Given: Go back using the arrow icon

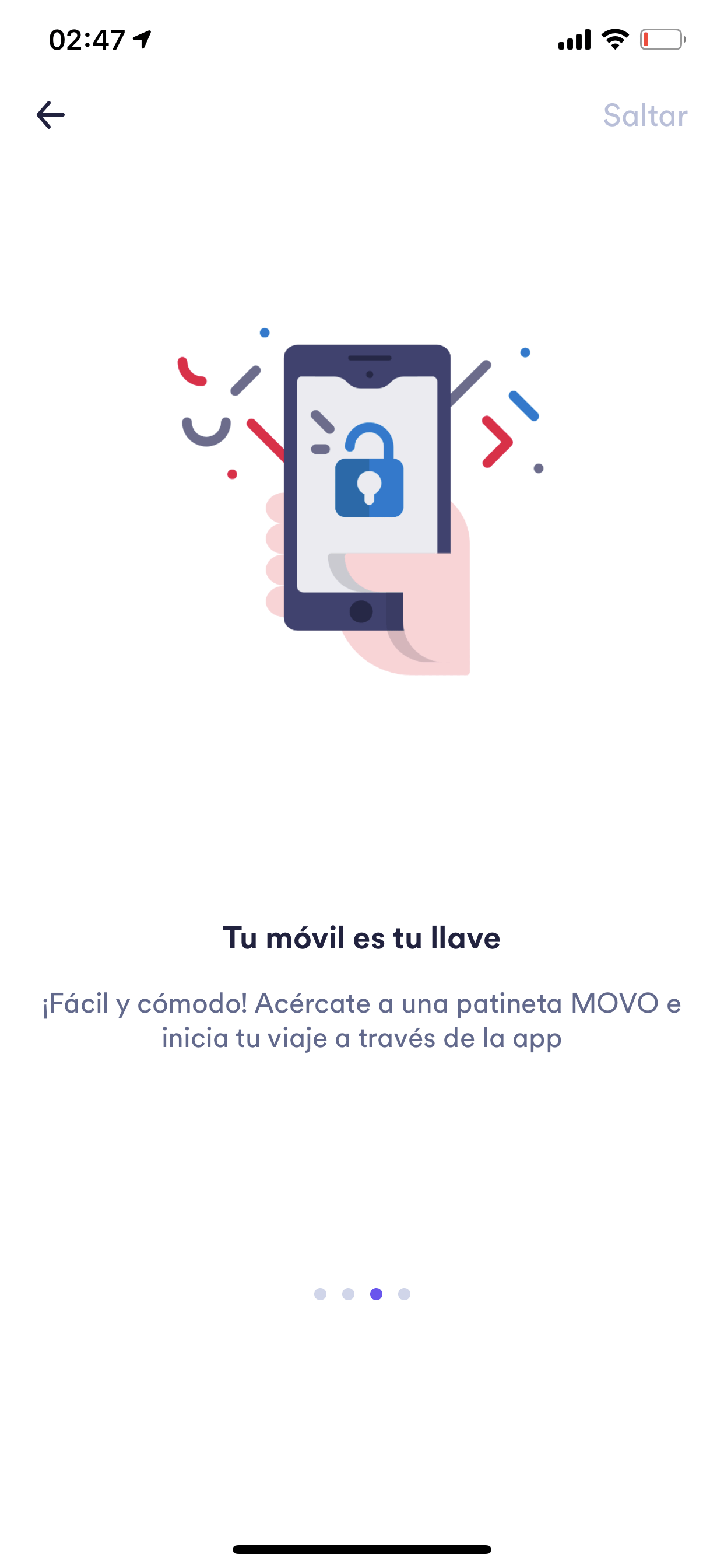Looking at the screenshot, I should pos(51,115).
